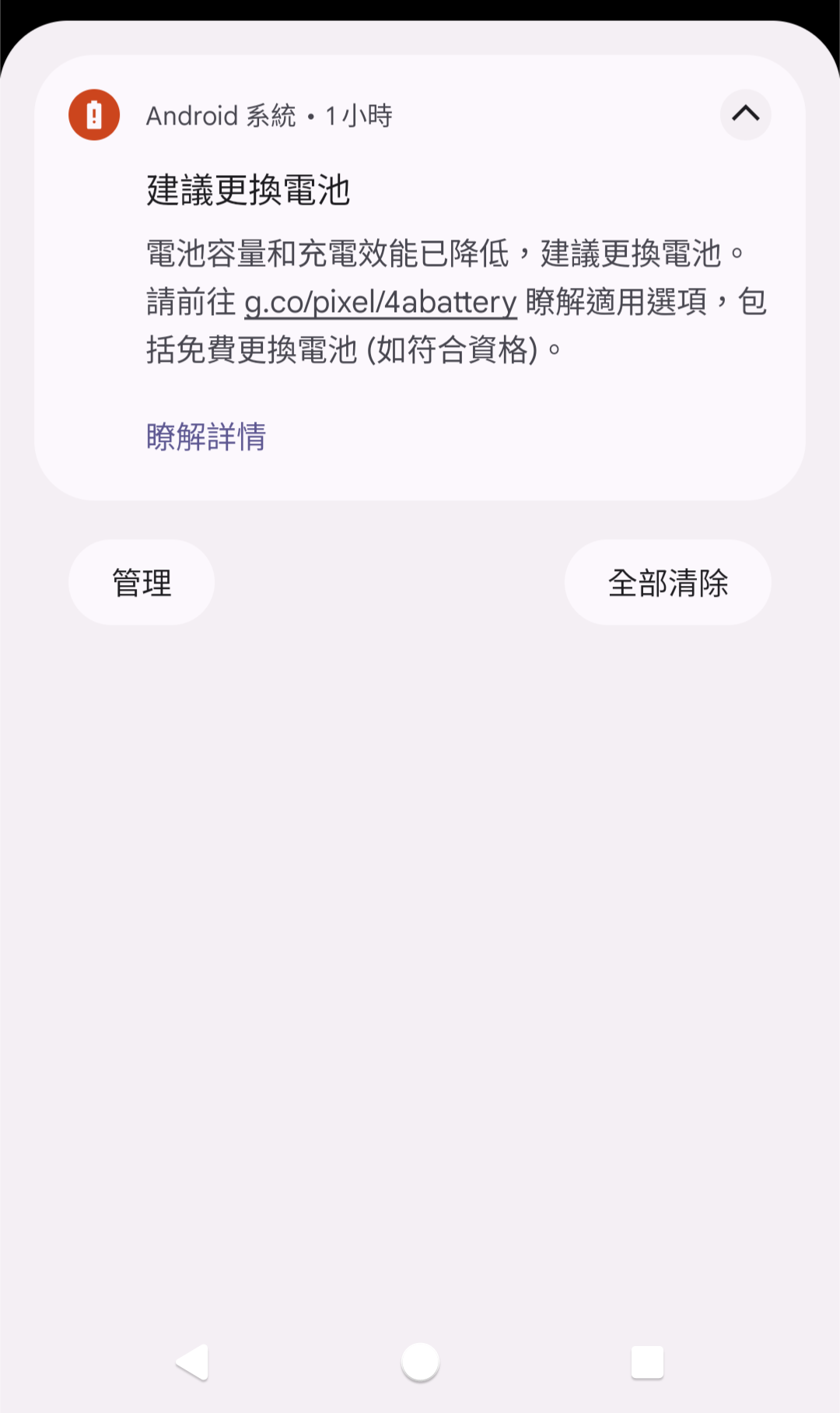Open the g.co/pixel/4abattery link

(x=380, y=302)
